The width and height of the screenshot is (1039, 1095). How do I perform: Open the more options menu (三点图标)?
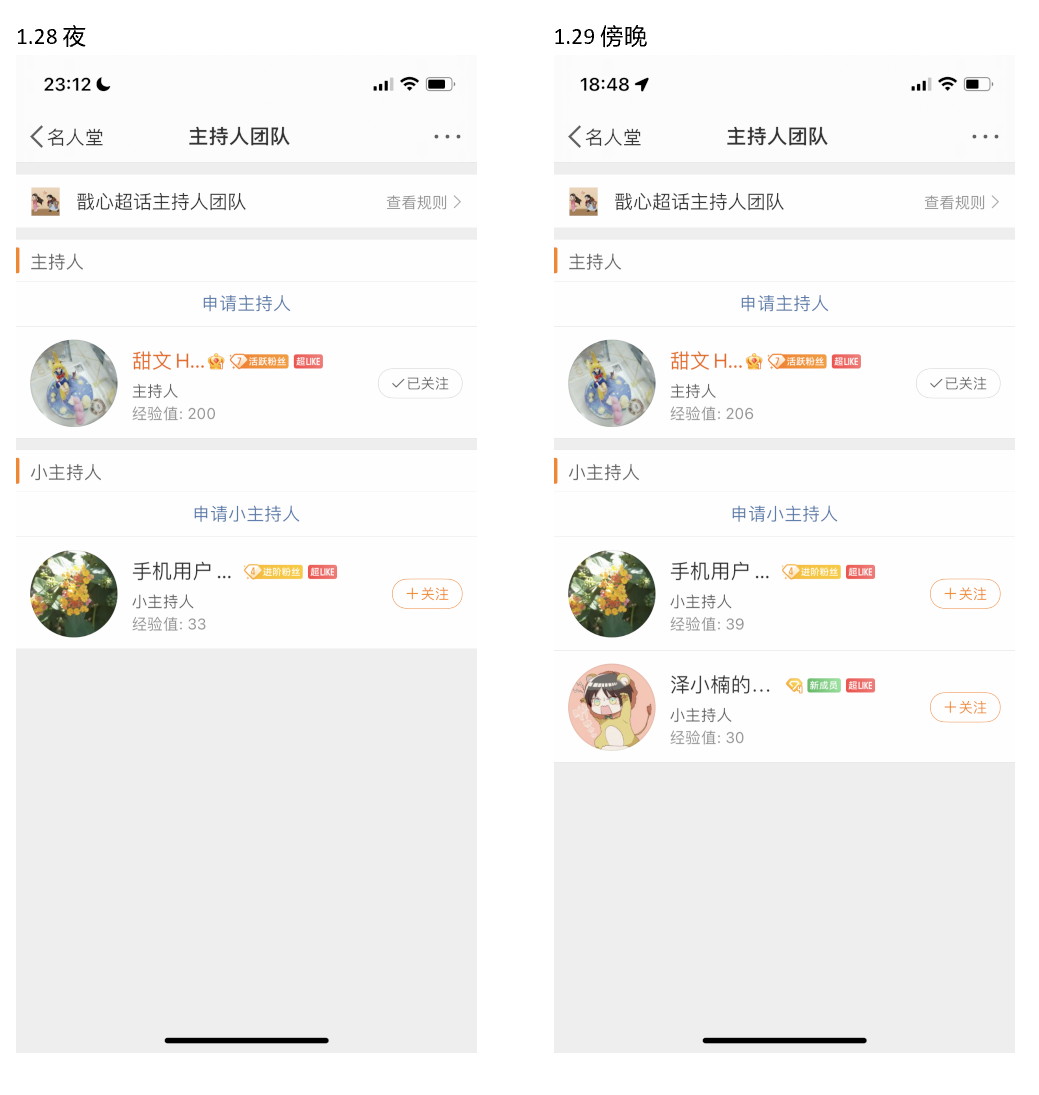[446, 136]
